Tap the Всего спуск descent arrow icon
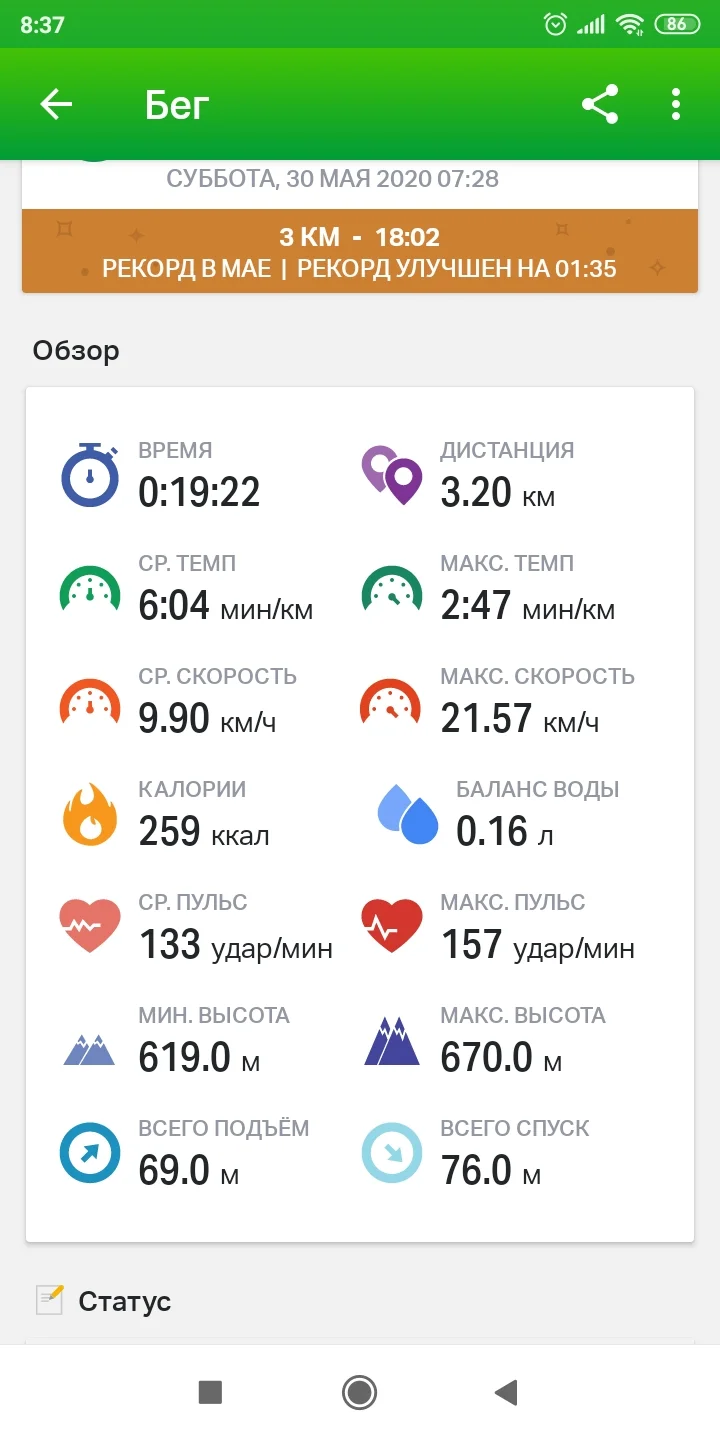Viewport: 720px width, 1440px height. click(390, 1151)
